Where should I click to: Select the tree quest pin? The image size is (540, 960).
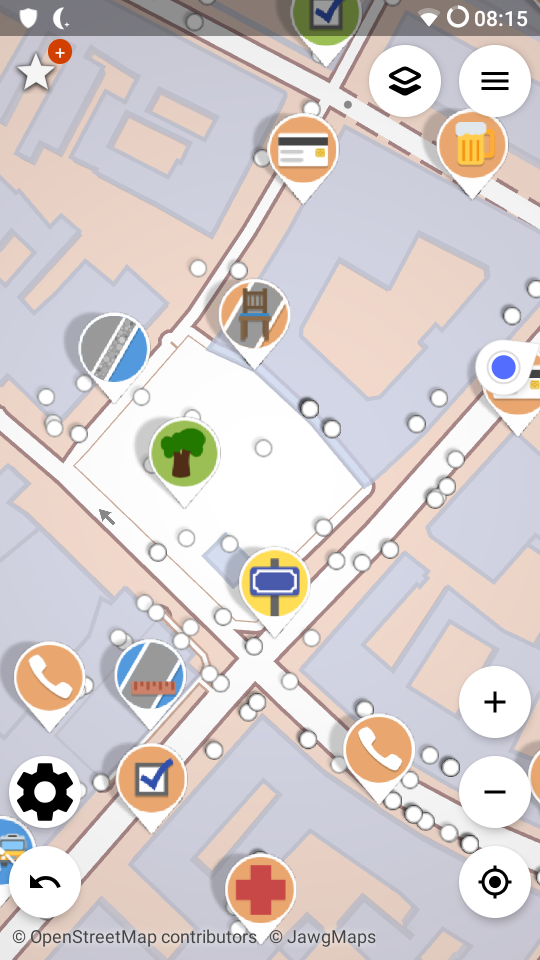184,454
